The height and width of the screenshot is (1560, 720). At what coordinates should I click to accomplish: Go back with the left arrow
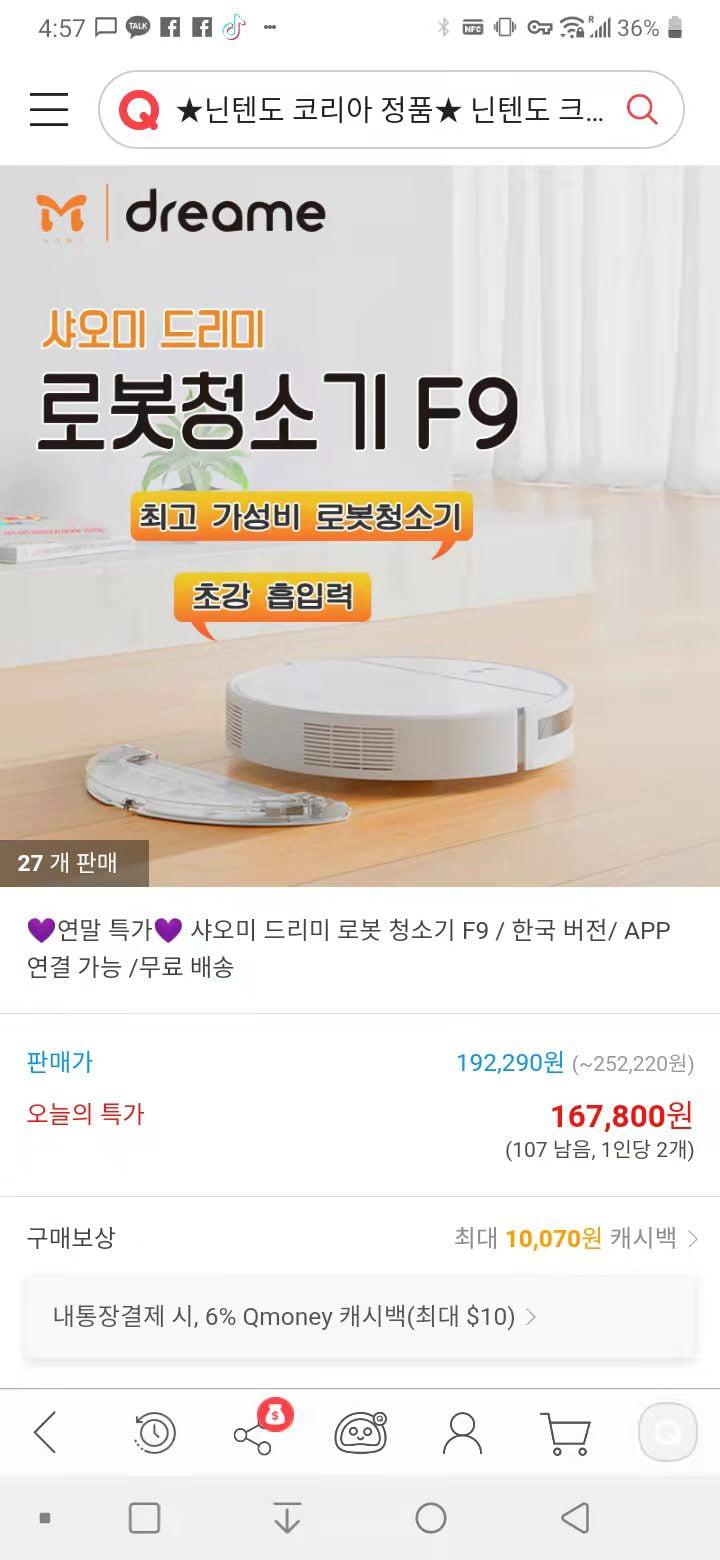pyautogui.click(x=46, y=1432)
